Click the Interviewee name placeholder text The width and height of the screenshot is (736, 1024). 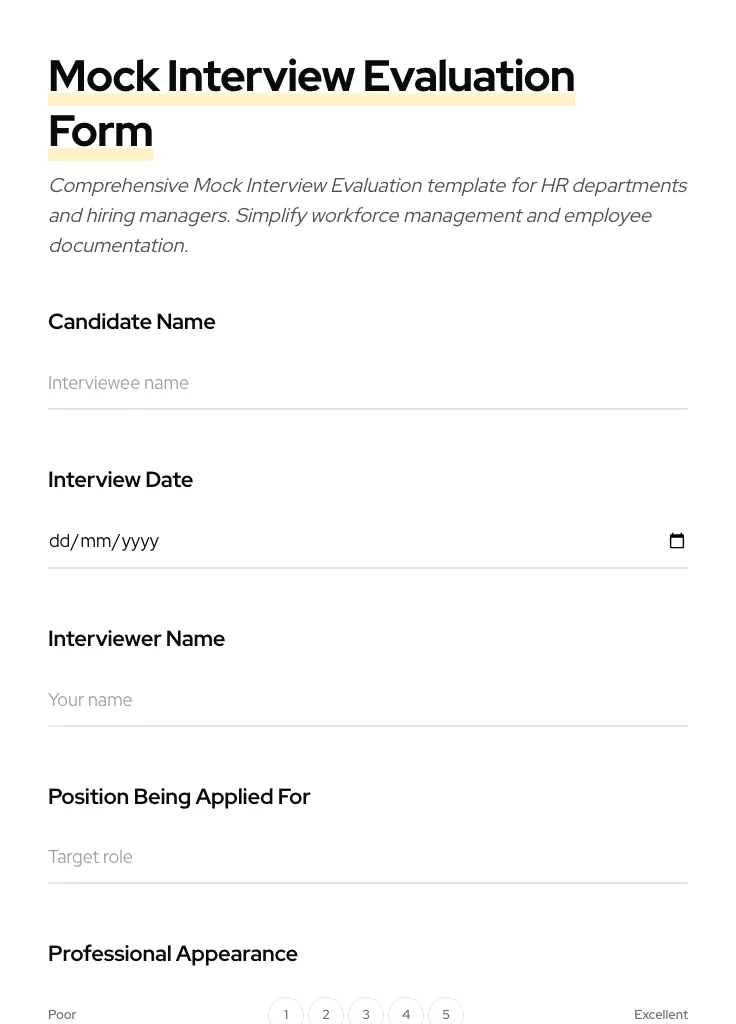tap(118, 383)
